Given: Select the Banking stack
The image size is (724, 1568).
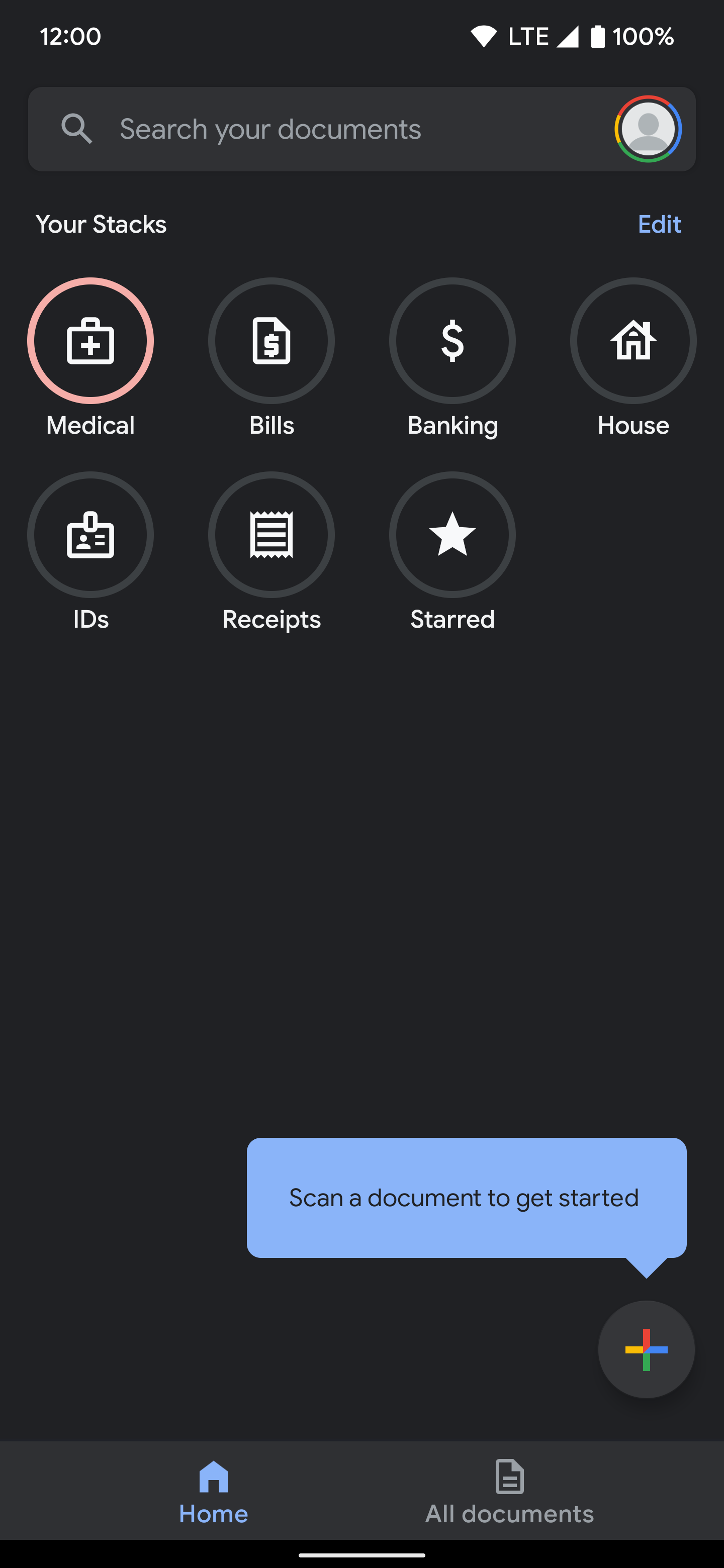Looking at the screenshot, I should click(452, 341).
